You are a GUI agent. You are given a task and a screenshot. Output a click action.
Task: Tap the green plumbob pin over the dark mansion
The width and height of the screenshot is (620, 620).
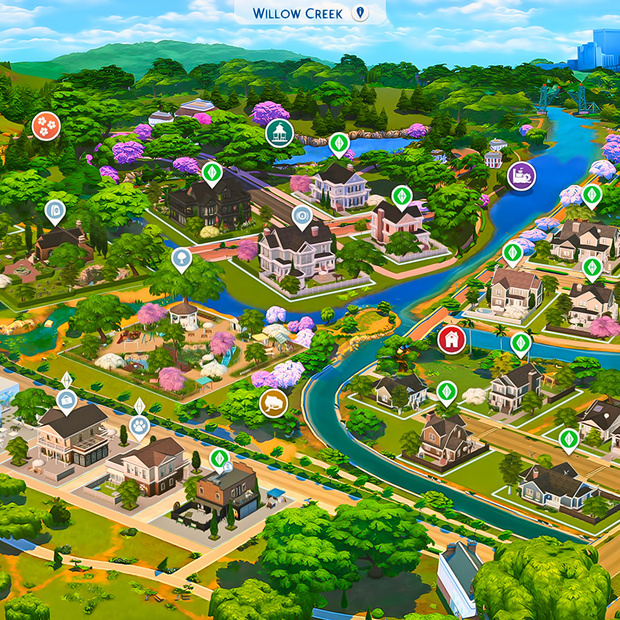point(212,174)
